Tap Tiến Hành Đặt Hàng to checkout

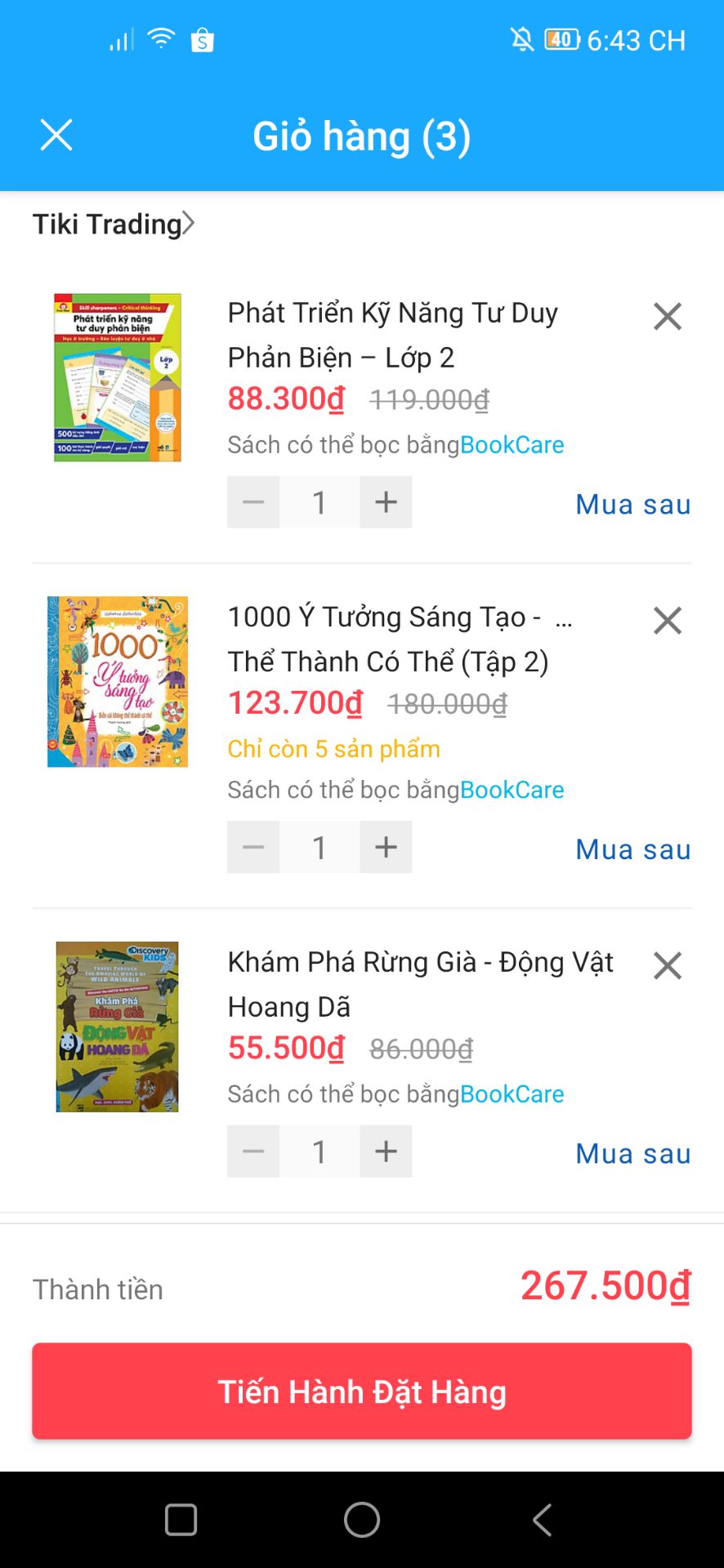pyautogui.click(x=362, y=1391)
